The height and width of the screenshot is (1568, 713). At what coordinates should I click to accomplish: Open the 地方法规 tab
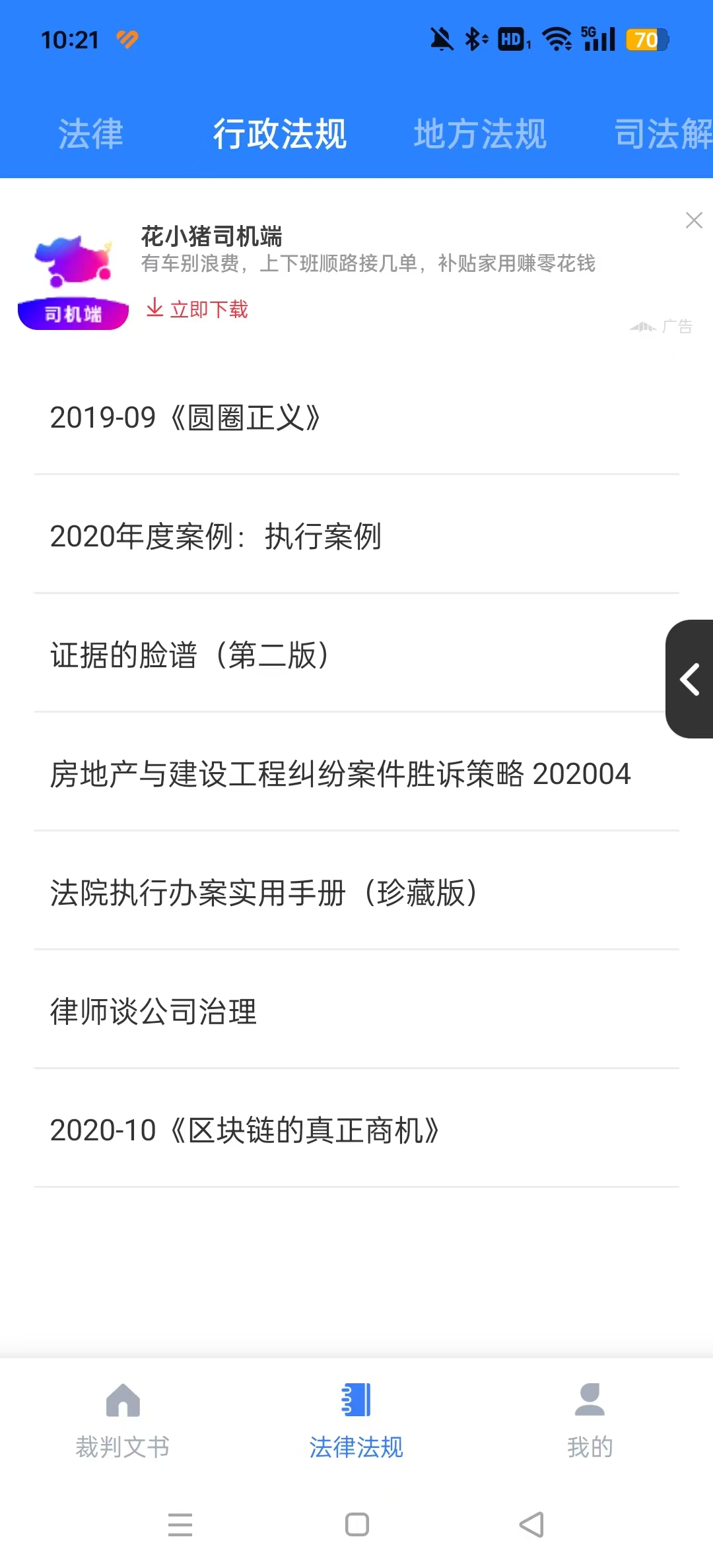(x=480, y=134)
